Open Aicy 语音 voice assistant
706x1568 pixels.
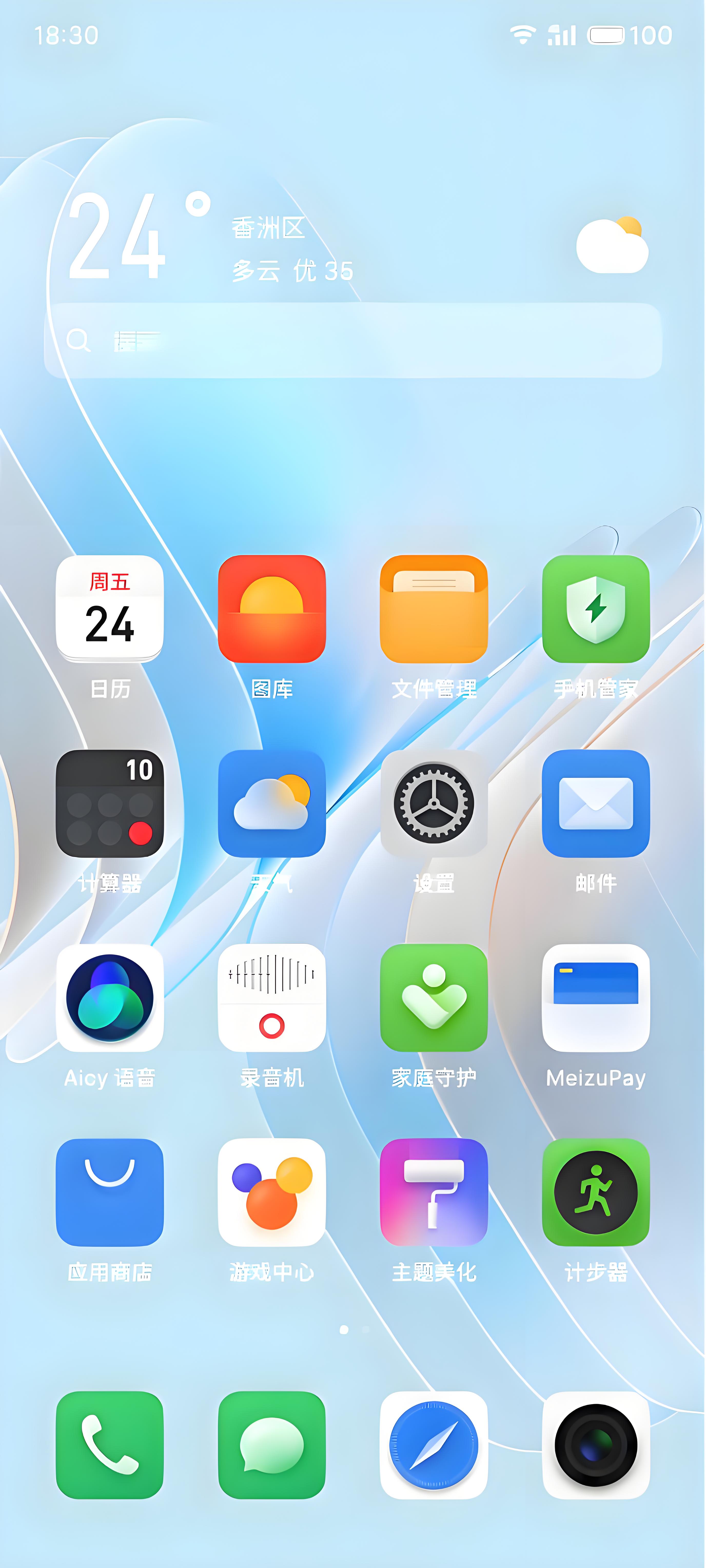110,998
